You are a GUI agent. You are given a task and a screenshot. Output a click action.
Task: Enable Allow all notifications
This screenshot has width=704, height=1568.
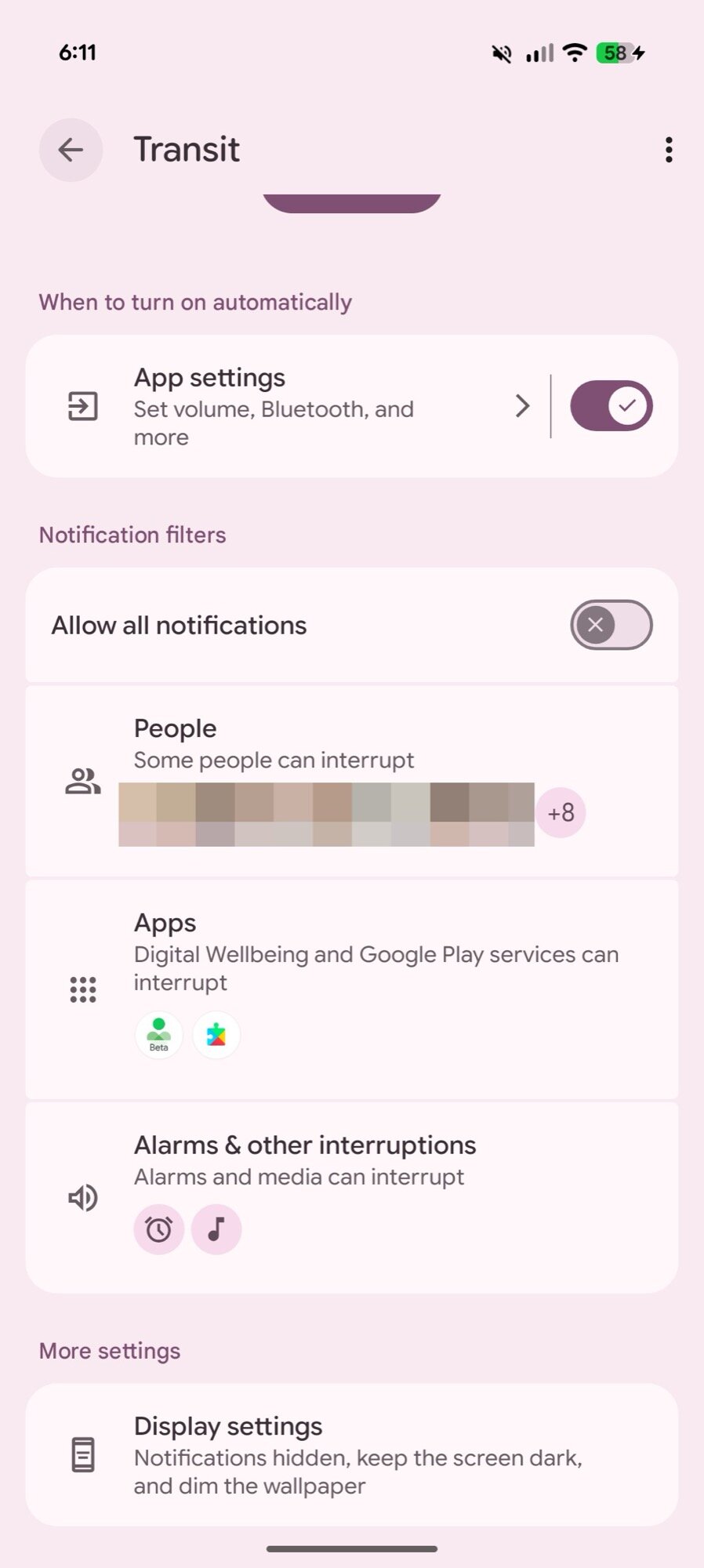[x=611, y=625]
